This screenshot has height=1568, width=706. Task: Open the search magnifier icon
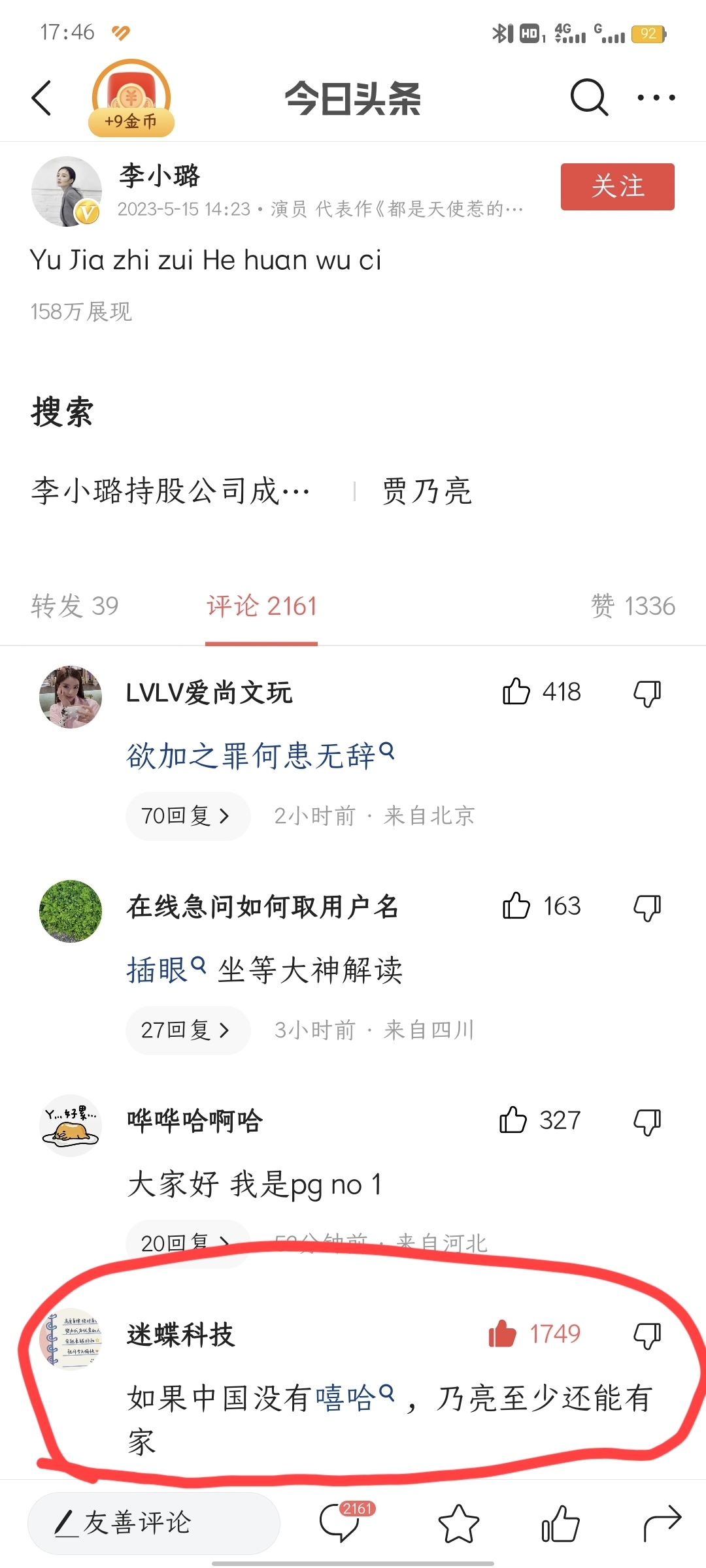589,98
